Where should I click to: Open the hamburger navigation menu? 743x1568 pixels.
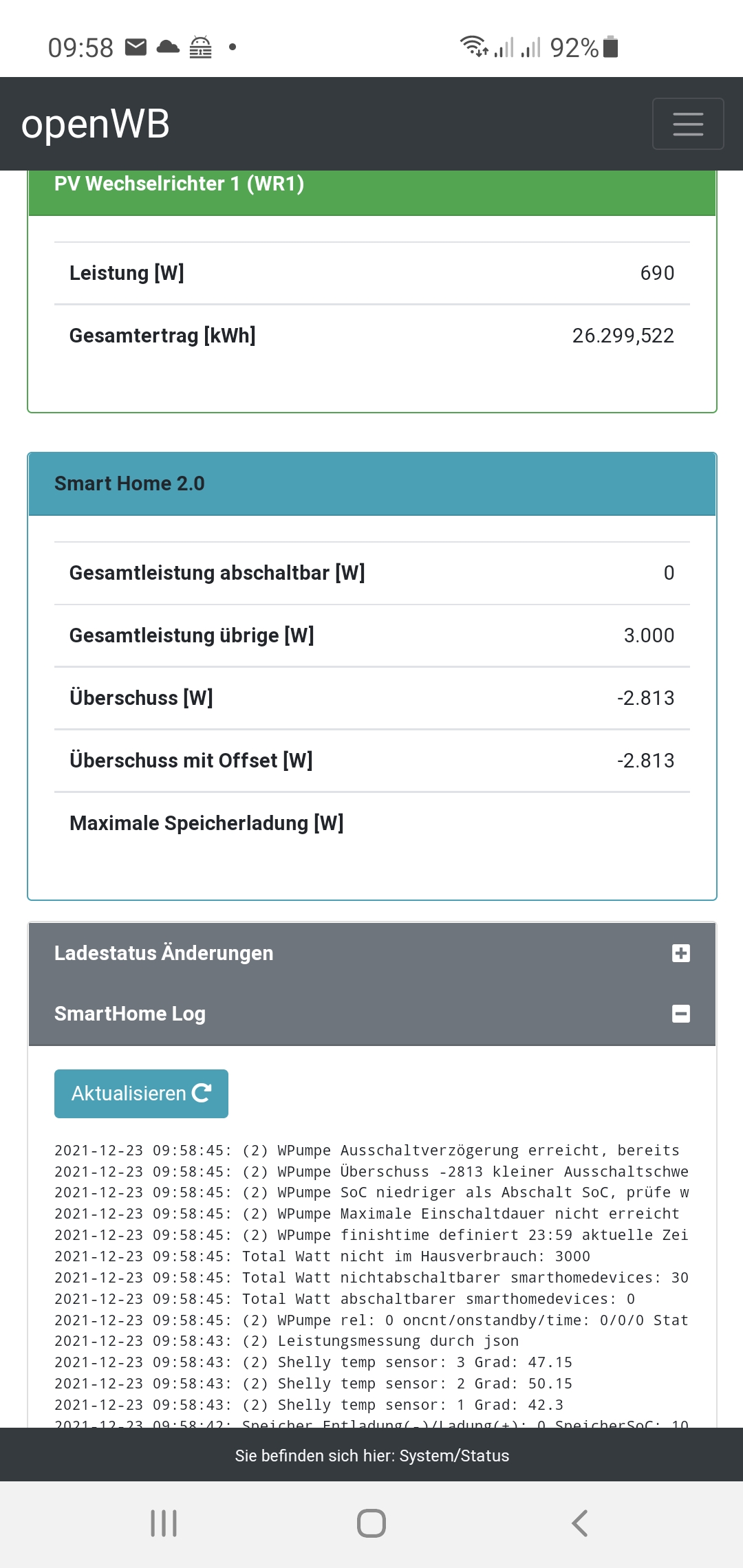687,124
